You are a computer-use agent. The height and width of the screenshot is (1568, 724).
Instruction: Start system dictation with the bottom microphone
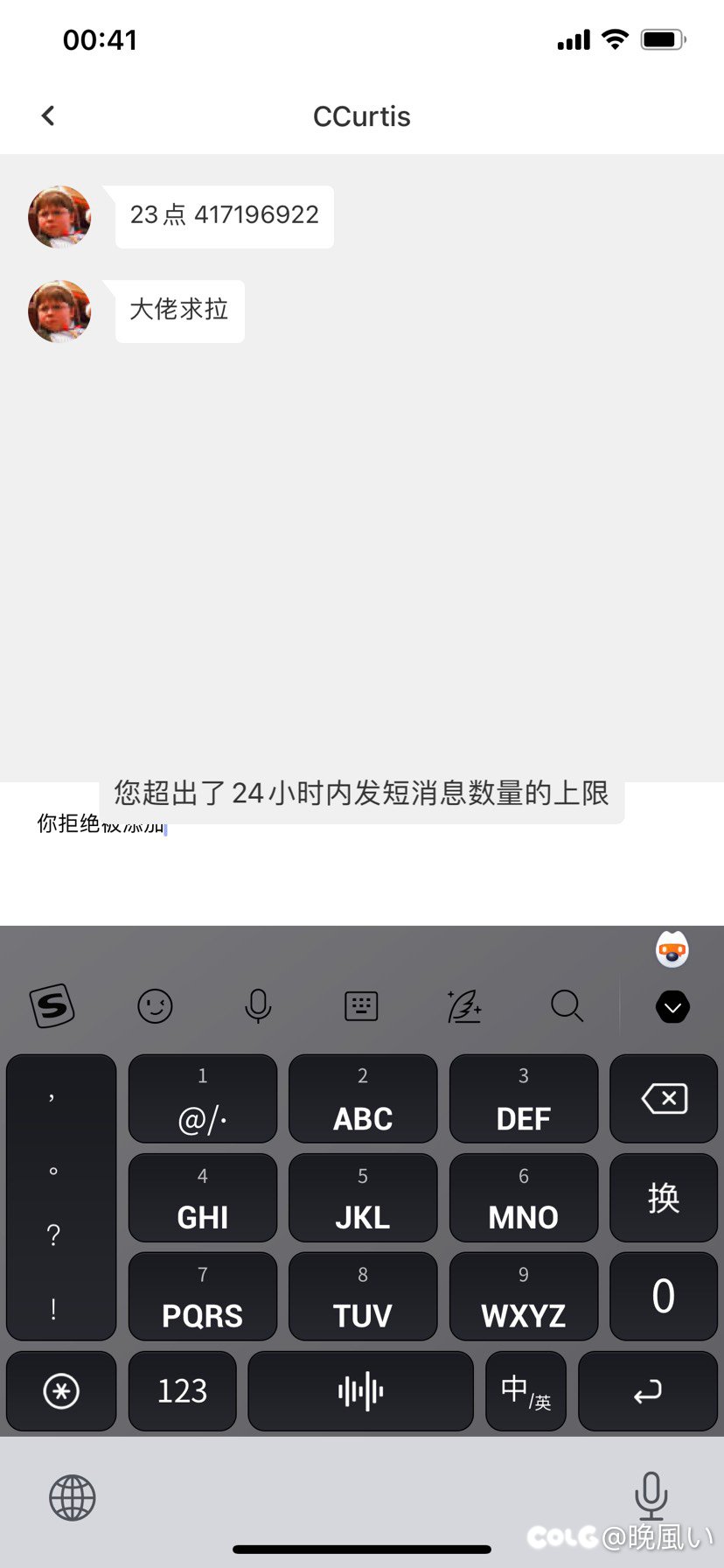coord(651,1495)
